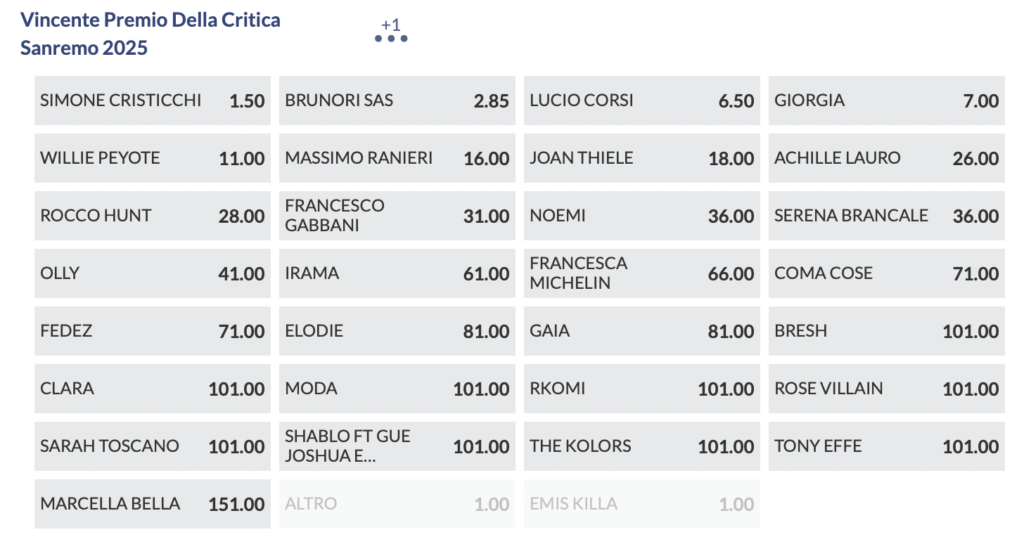Screen dimensions: 1024x551
Task: Pick Fedez at 71.00
Action: tap(152, 331)
